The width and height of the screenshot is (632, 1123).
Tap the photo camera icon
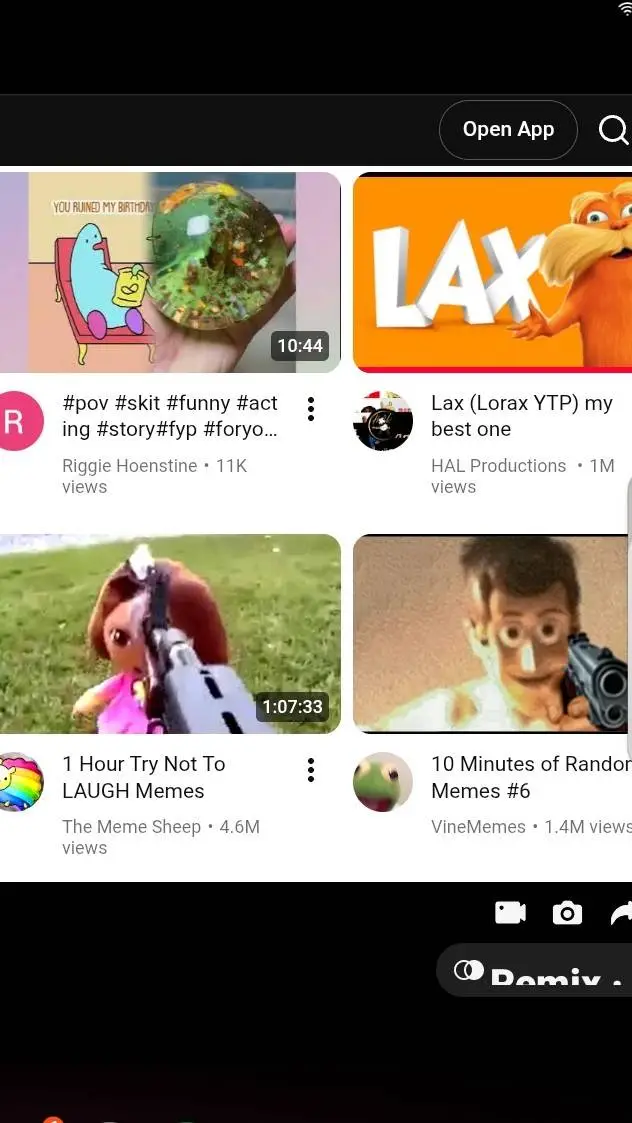point(567,912)
